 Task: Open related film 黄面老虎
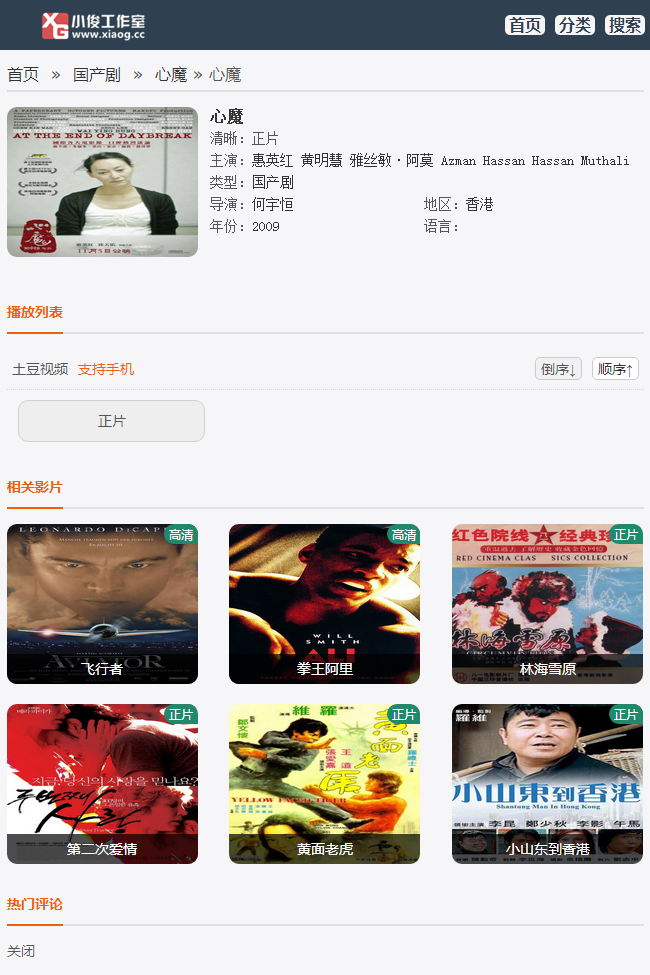tap(324, 783)
